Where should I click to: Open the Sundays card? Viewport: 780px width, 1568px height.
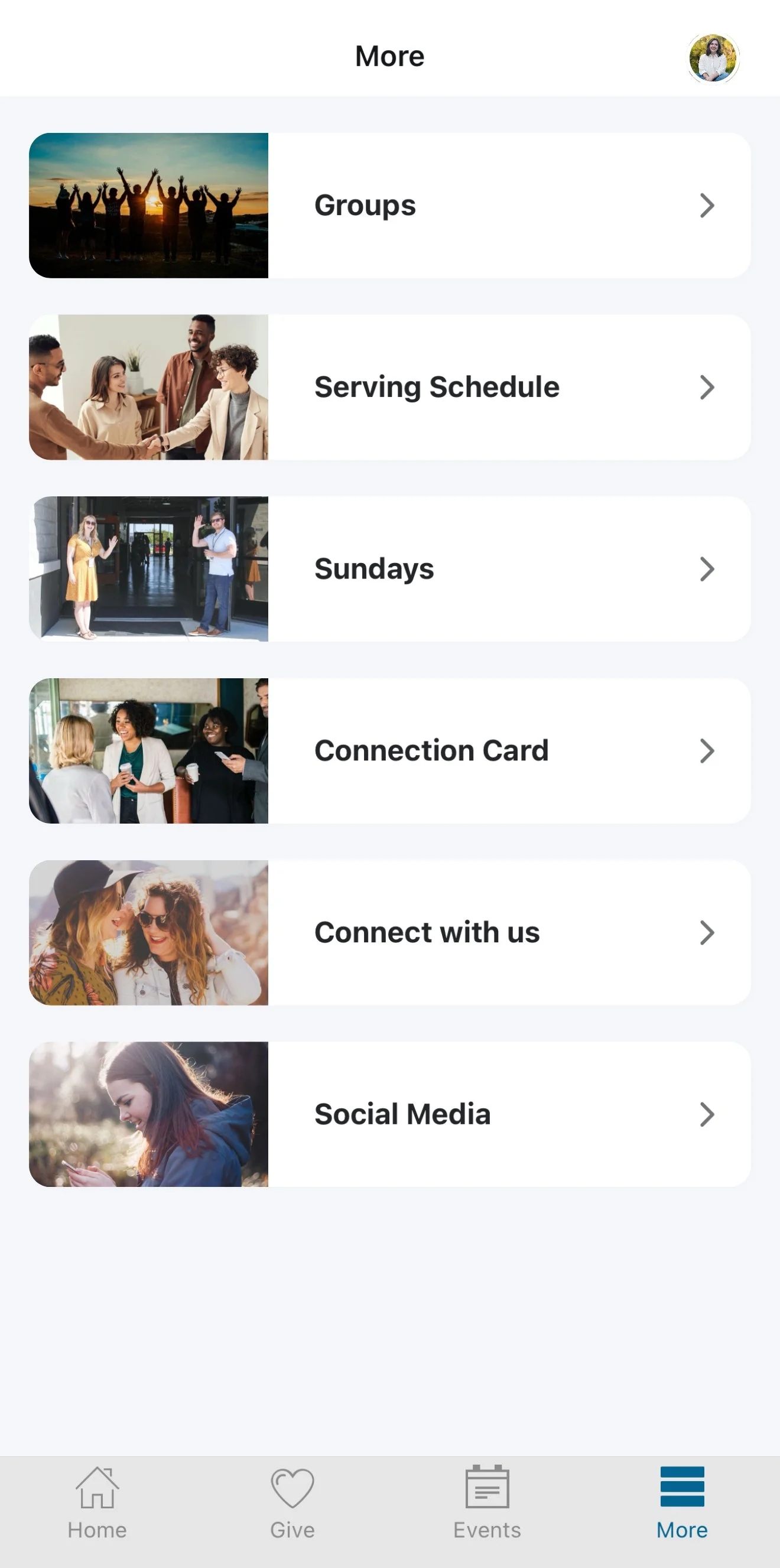coord(389,569)
